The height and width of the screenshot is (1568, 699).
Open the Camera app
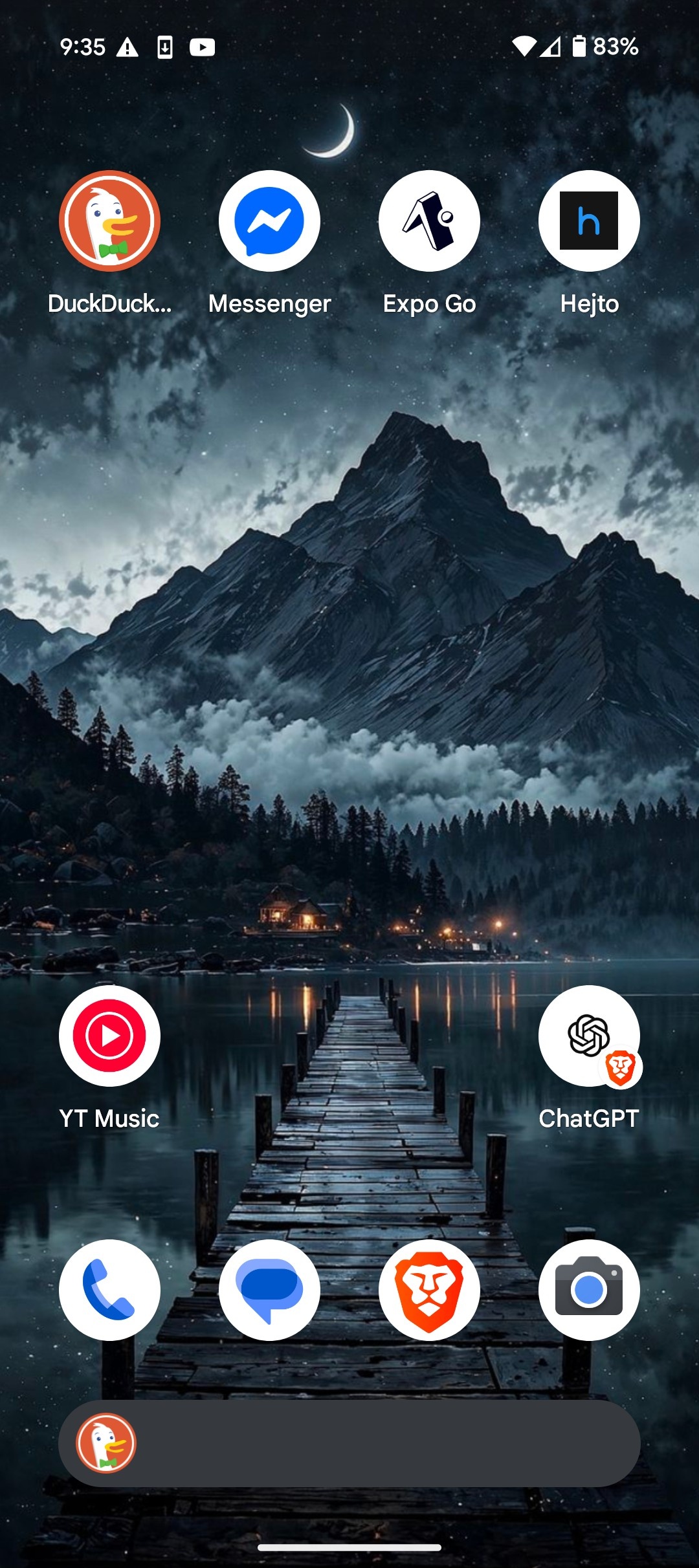click(x=589, y=1290)
